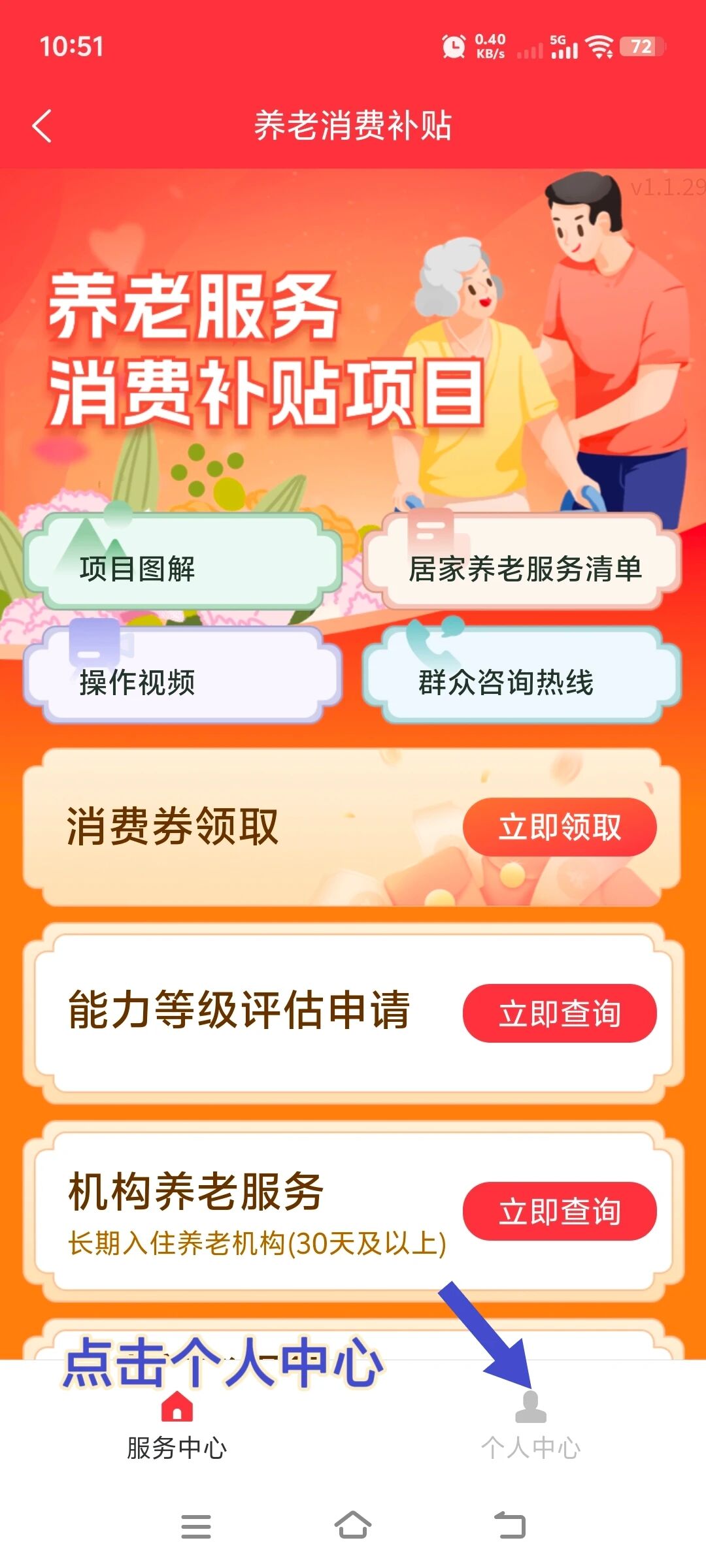This screenshot has height=1568, width=706.
Task: Open the 操作视频 tutorial
Action: pyautogui.click(x=183, y=681)
